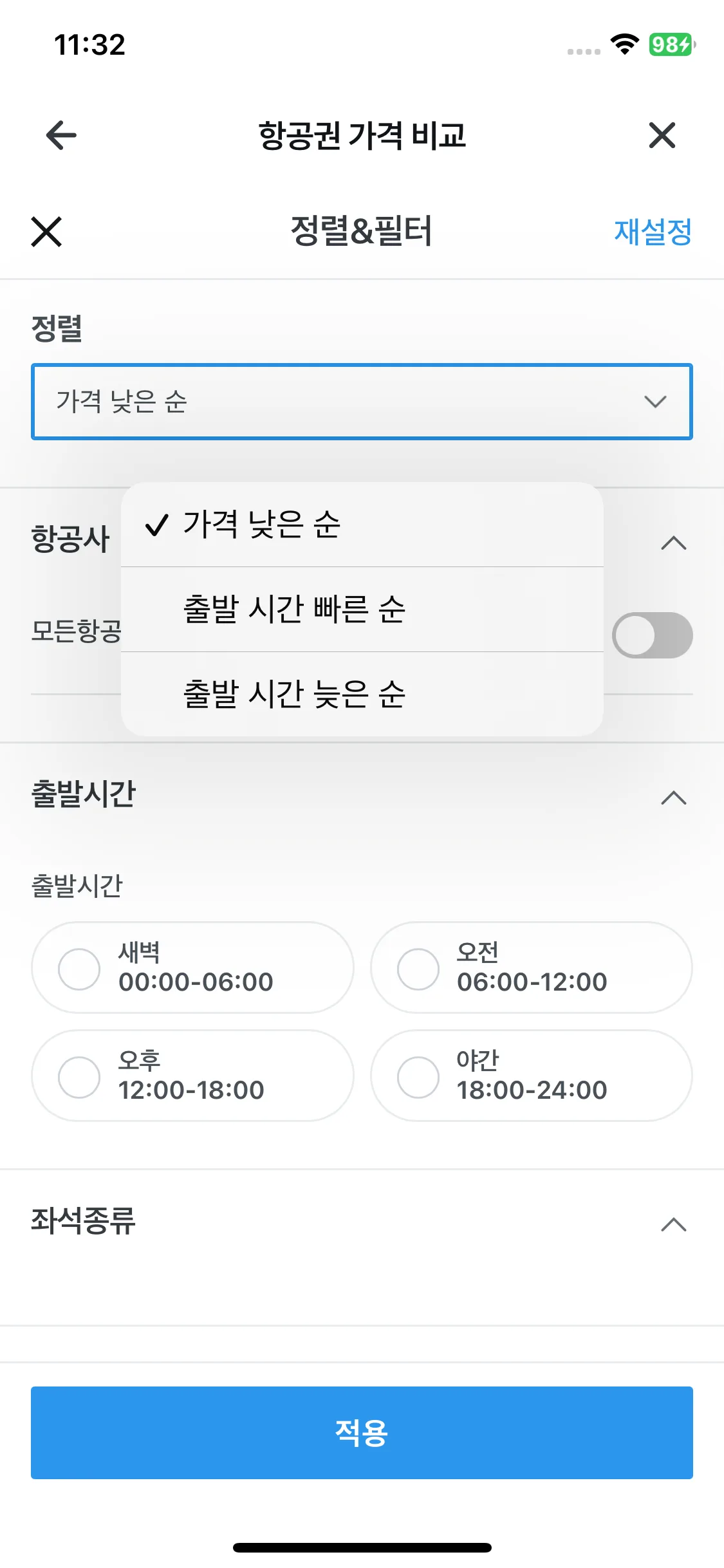This screenshot has width=724, height=1568.
Task: Open the sort dropdown chevron
Action: [x=655, y=402]
